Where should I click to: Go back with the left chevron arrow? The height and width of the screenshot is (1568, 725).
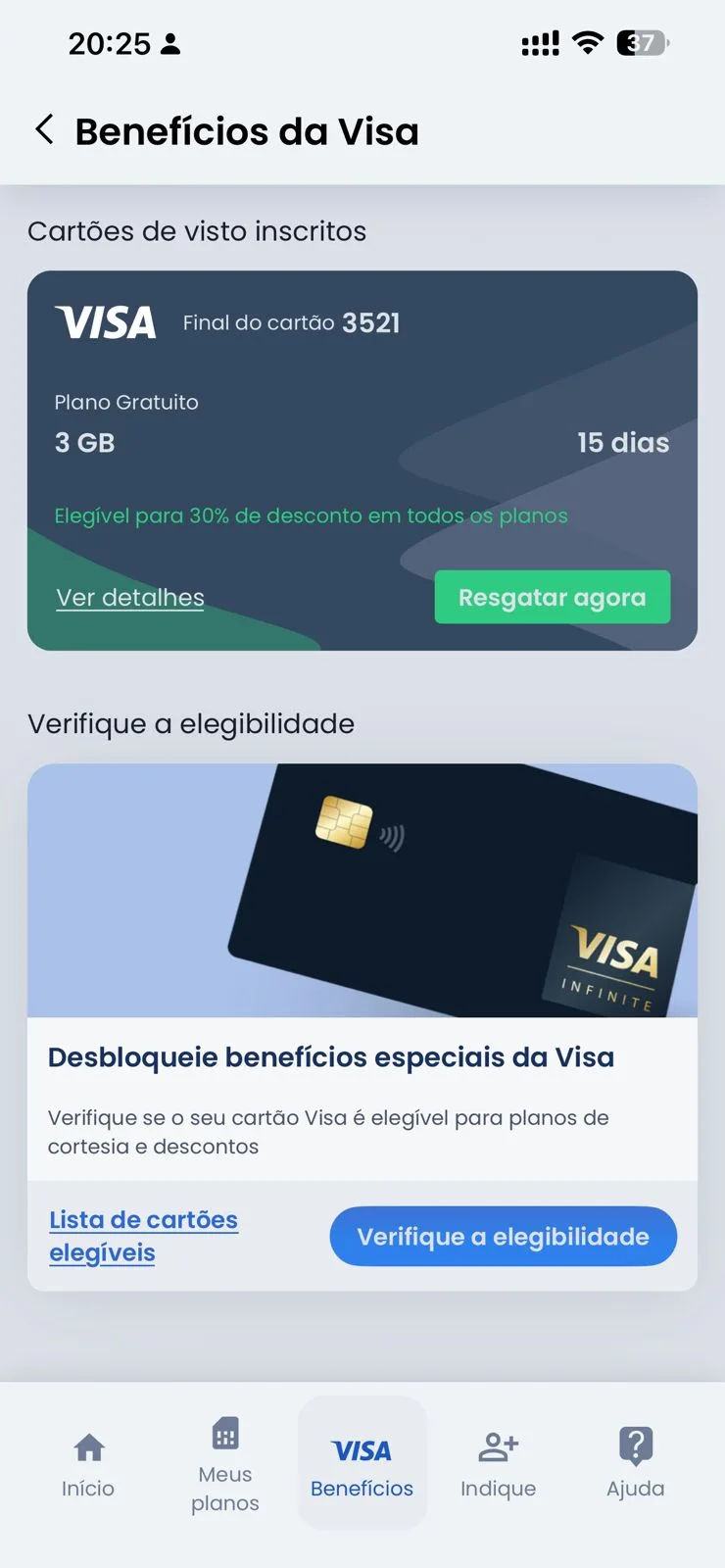[x=44, y=128]
